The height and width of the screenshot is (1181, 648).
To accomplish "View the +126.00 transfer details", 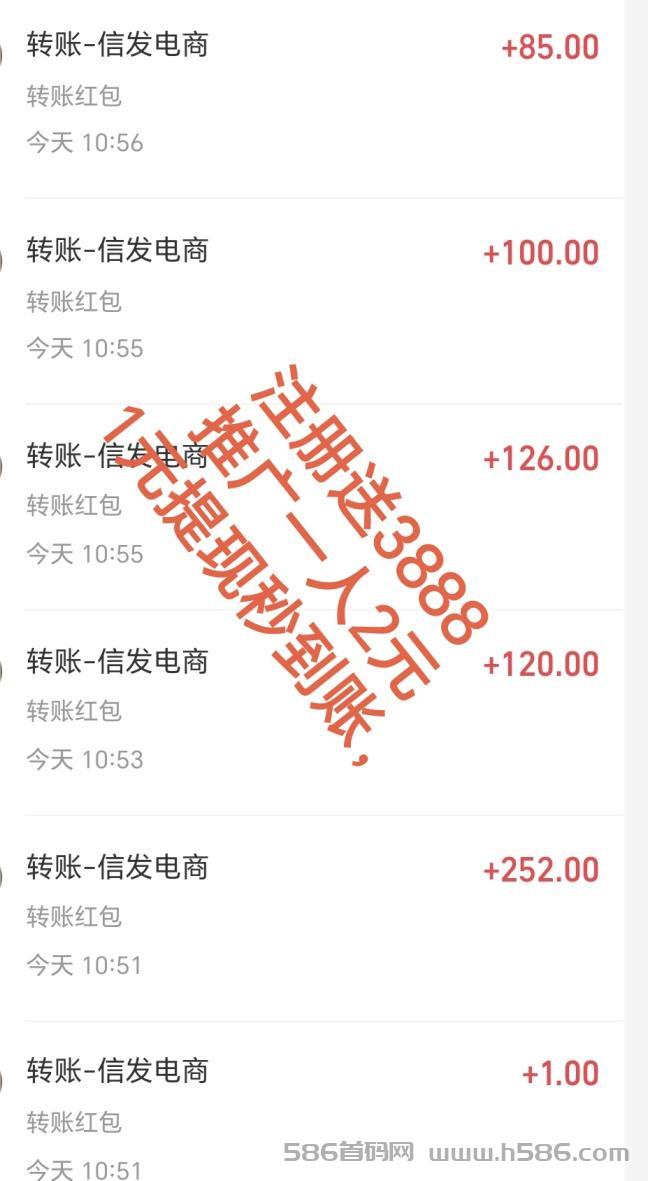I will (310, 505).
